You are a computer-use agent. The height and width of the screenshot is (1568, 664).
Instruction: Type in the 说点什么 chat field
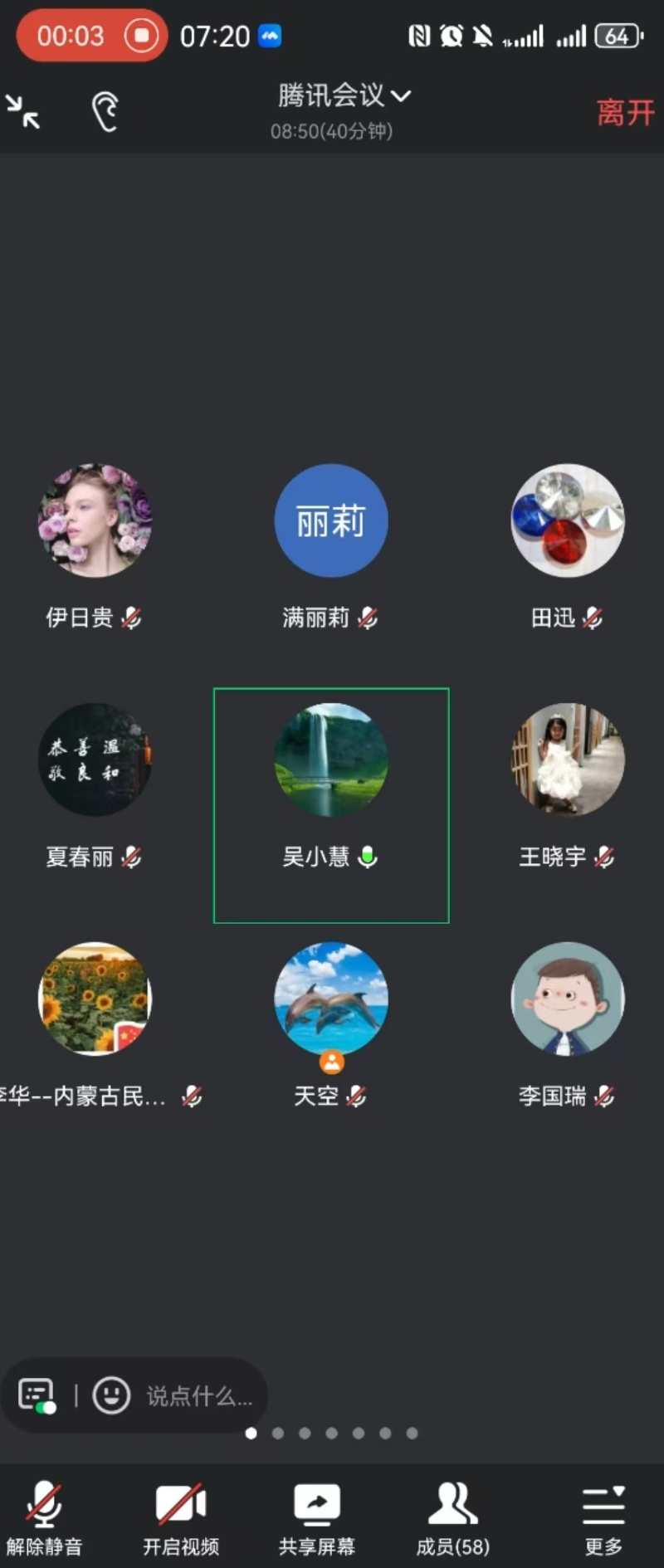coord(199,1396)
